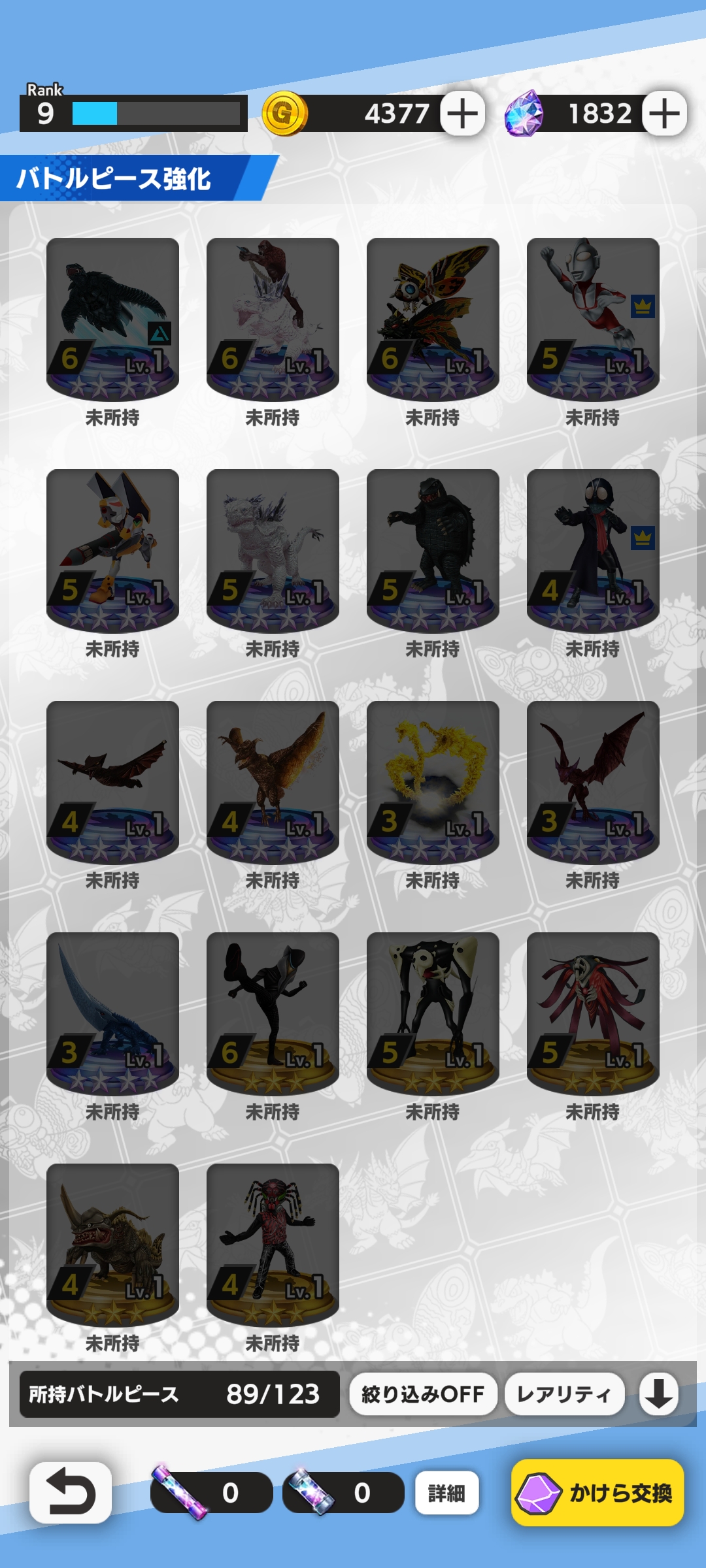Screen dimensions: 706x1568
Task: Toggle sort order with down arrow
Action: (659, 1394)
